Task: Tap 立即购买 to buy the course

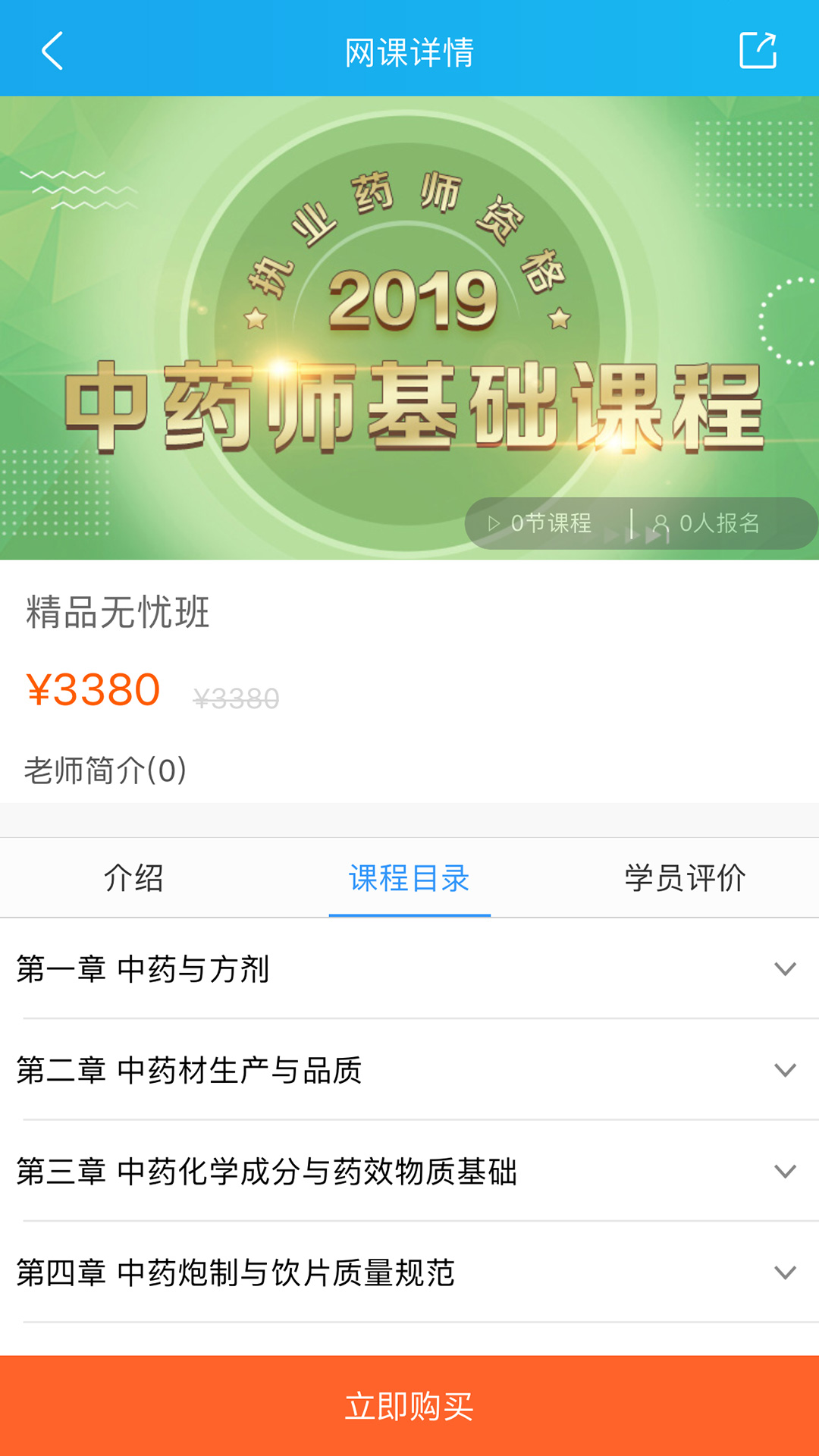Action: pyautogui.click(x=409, y=1406)
